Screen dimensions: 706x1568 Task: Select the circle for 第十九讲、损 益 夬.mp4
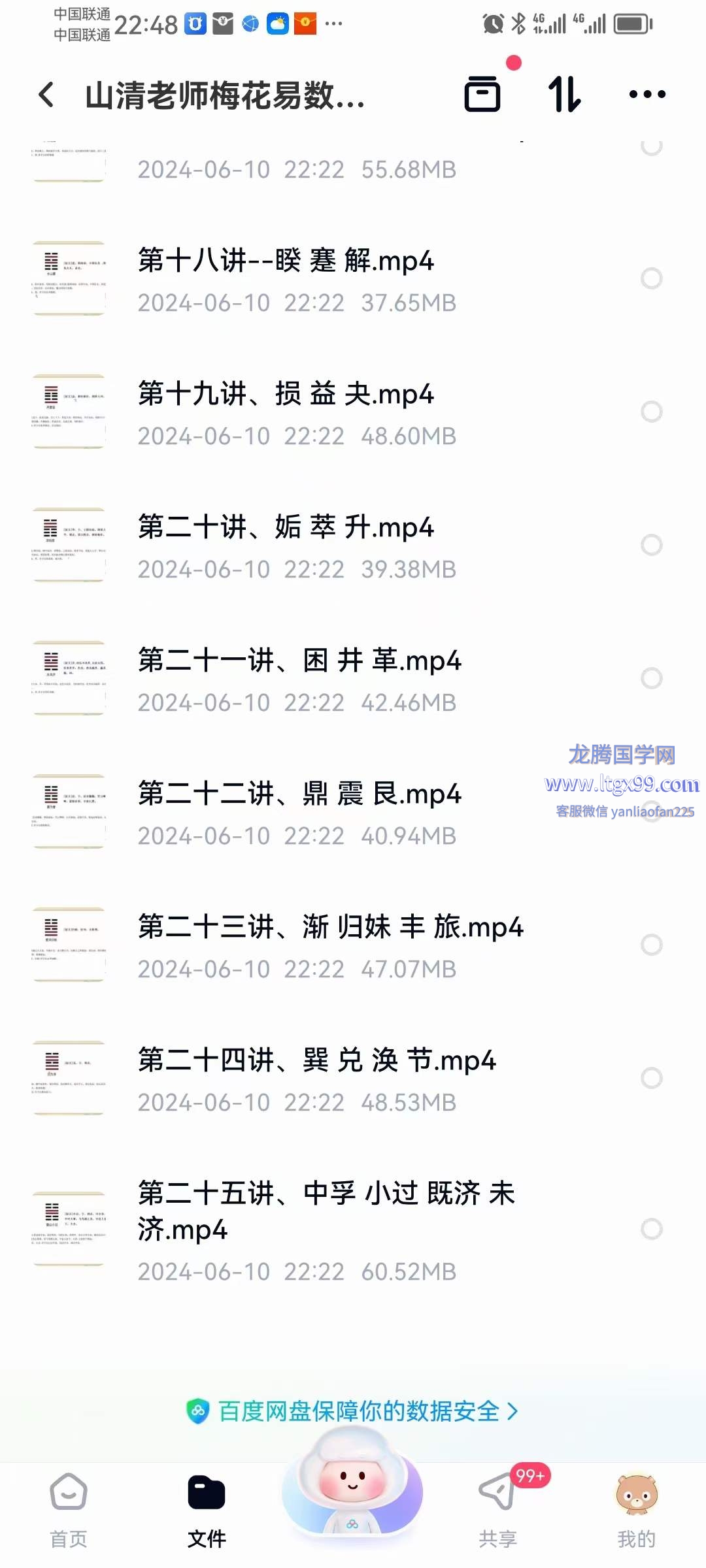pos(651,412)
